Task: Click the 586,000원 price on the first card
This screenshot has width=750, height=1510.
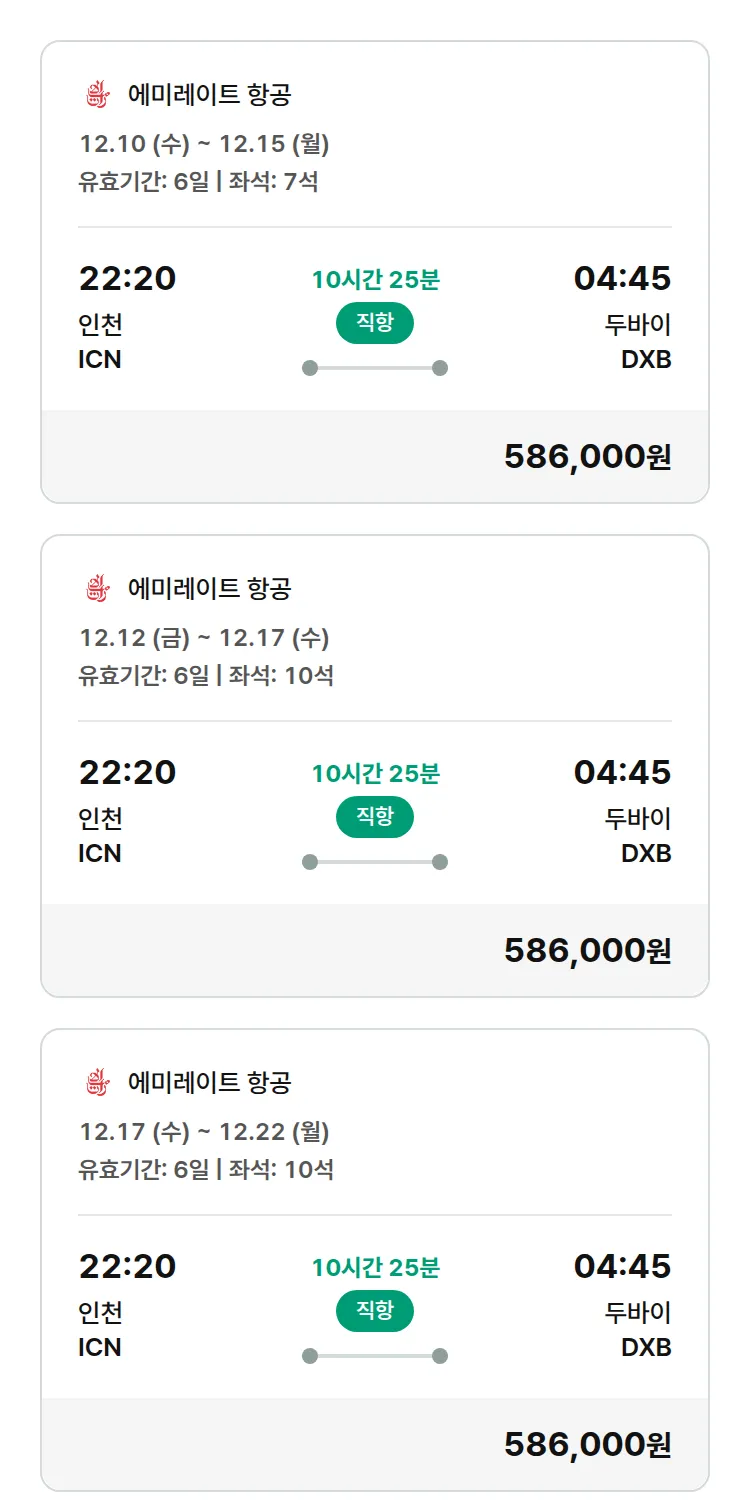Action: click(x=587, y=455)
